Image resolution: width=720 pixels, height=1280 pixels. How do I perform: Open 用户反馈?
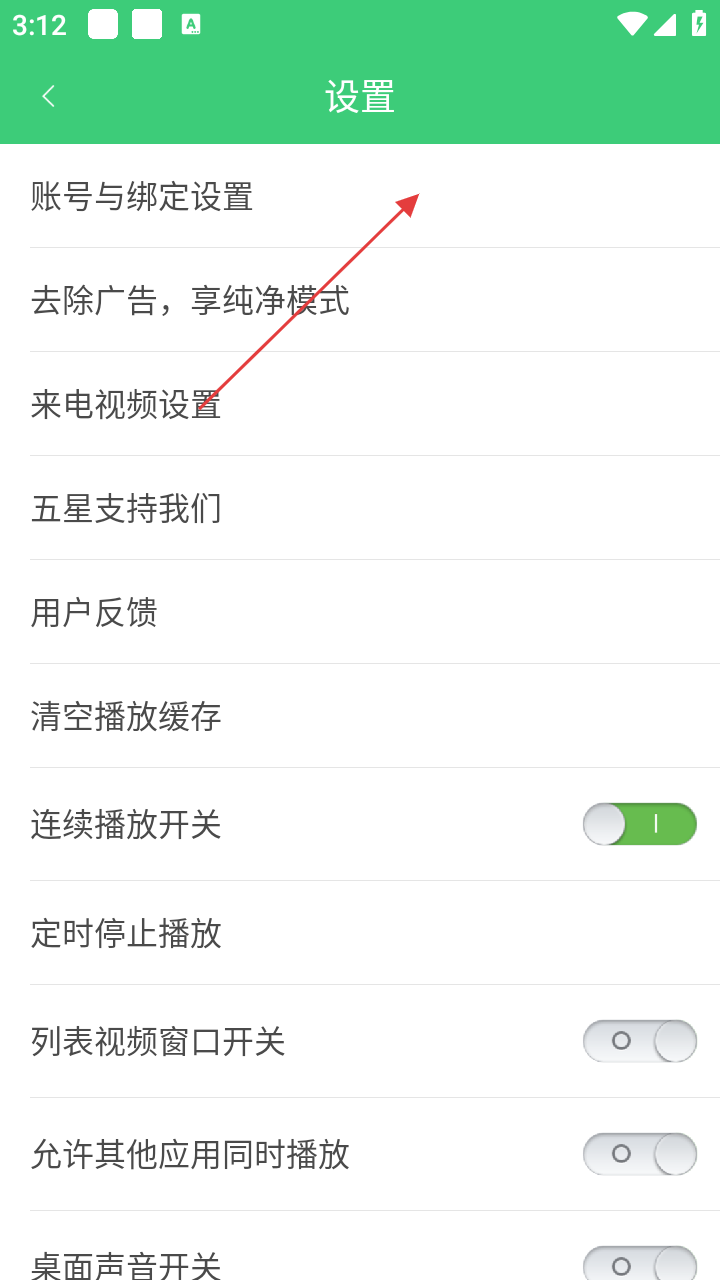(x=94, y=612)
